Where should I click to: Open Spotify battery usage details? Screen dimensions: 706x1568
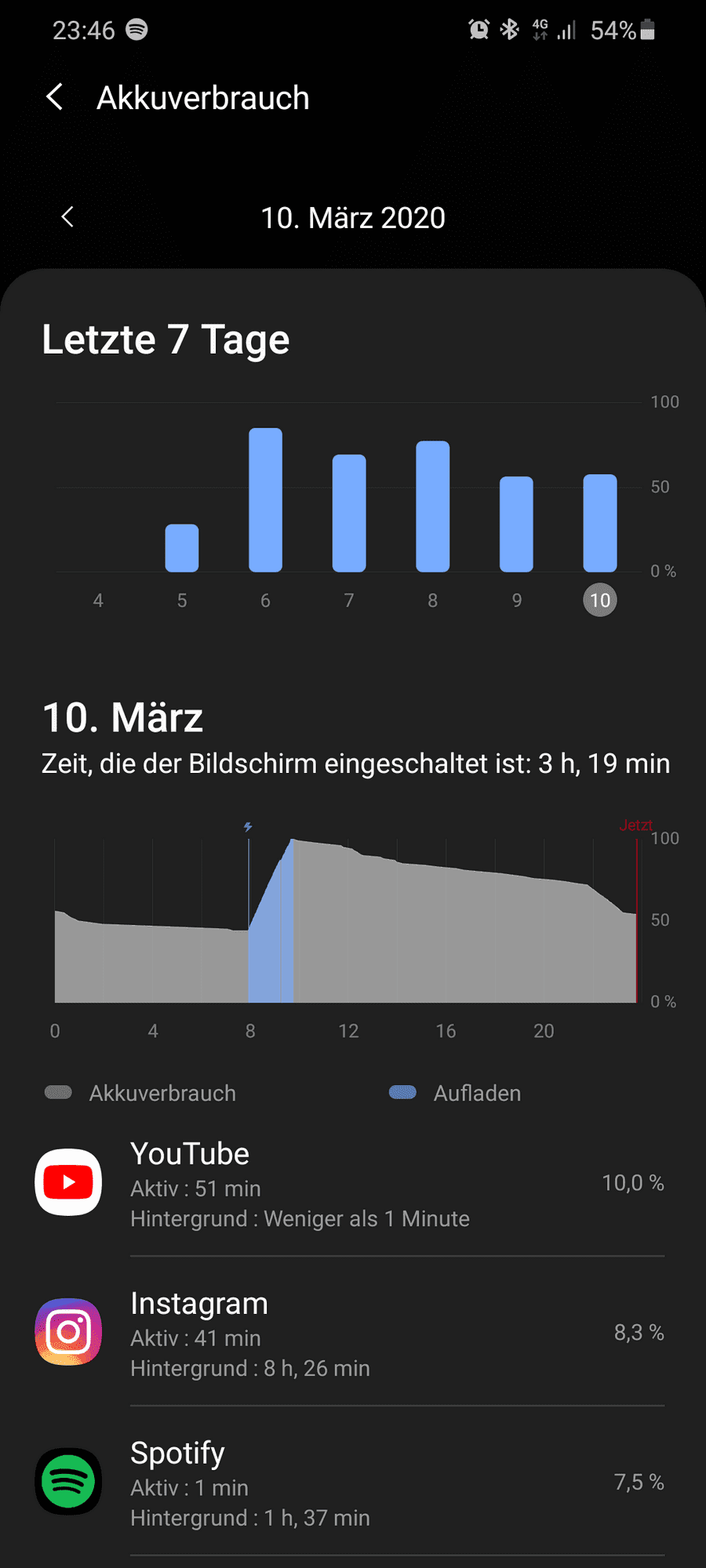pyautogui.click(x=353, y=1483)
